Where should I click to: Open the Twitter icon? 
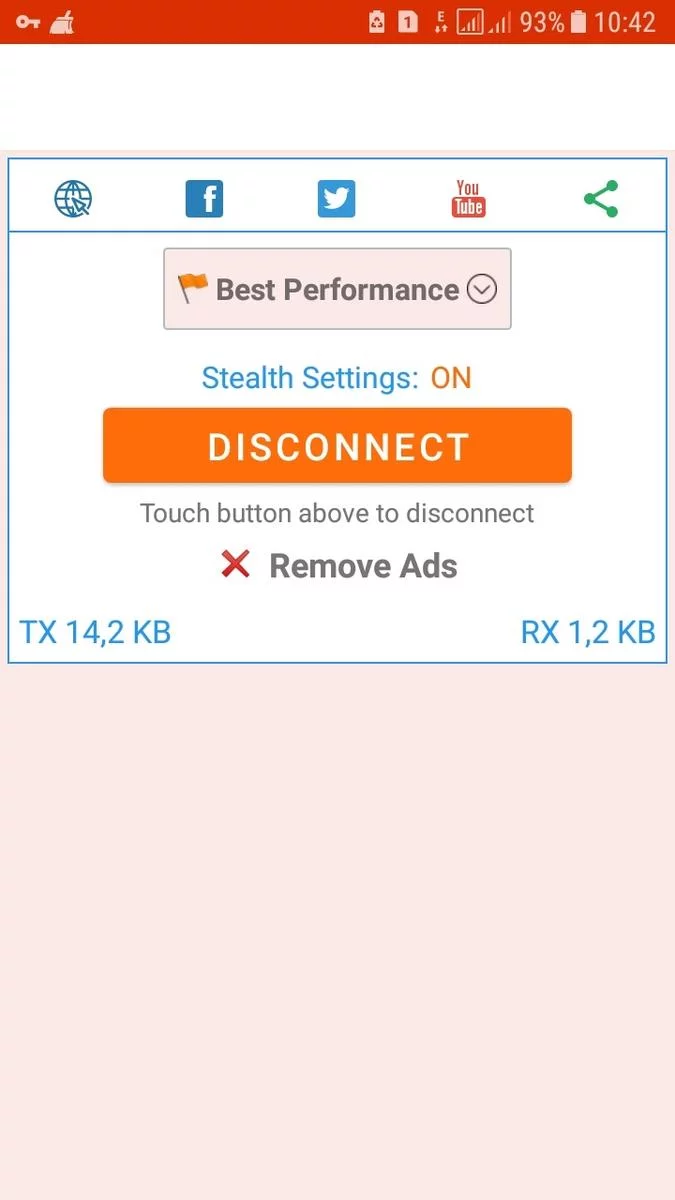[x=337, y=199]
